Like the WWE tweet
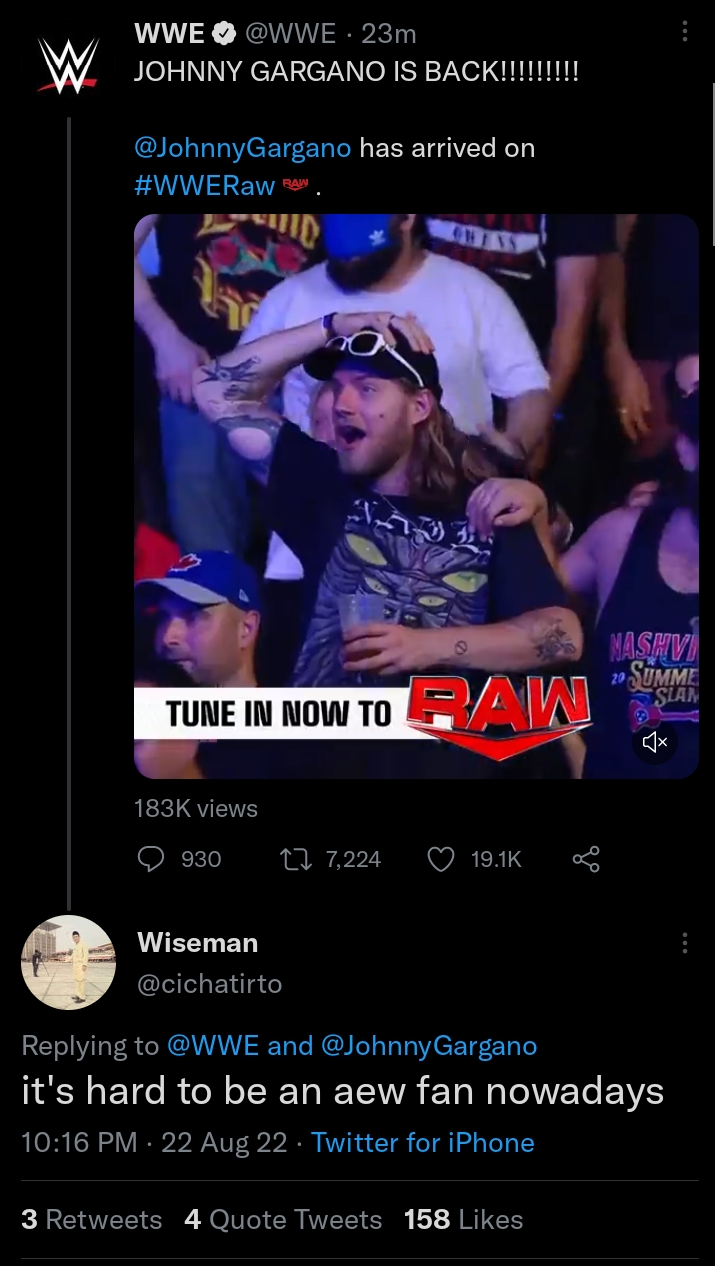Image resolution: width=715 pixels, height=1266 pixels. click(x=441, y=859)
